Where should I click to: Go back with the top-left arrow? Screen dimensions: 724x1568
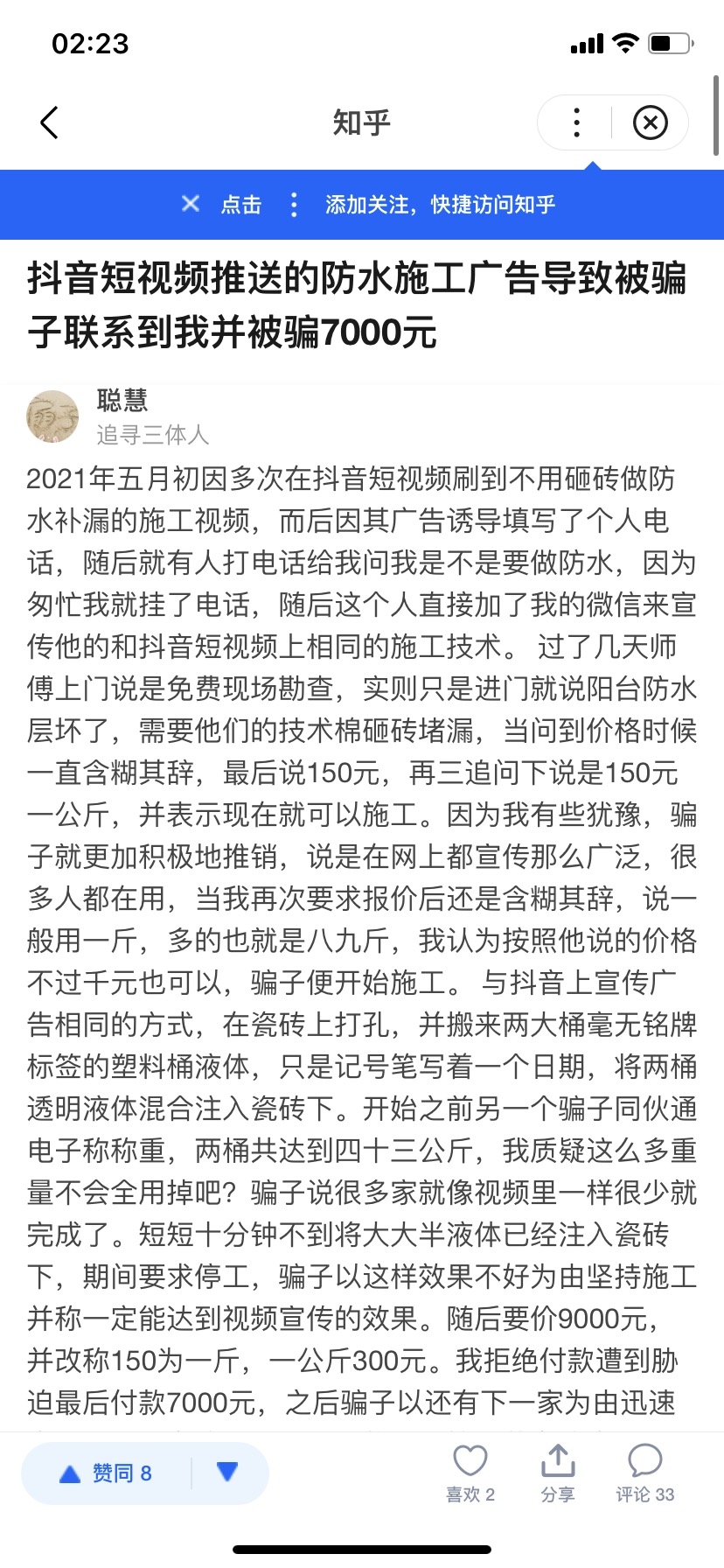[50, 122]
